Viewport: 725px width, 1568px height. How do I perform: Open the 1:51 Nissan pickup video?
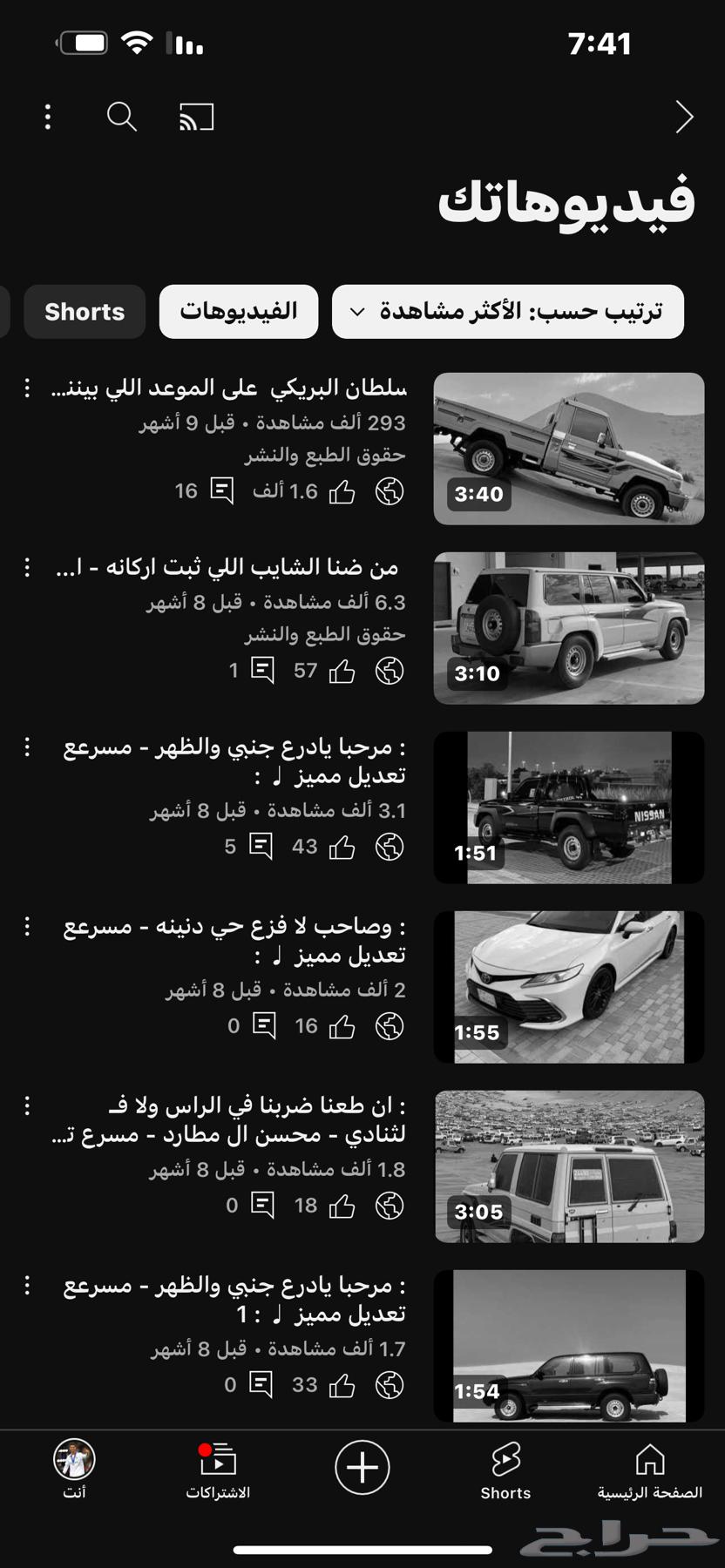pyautogui.click(x=568, y=808)
